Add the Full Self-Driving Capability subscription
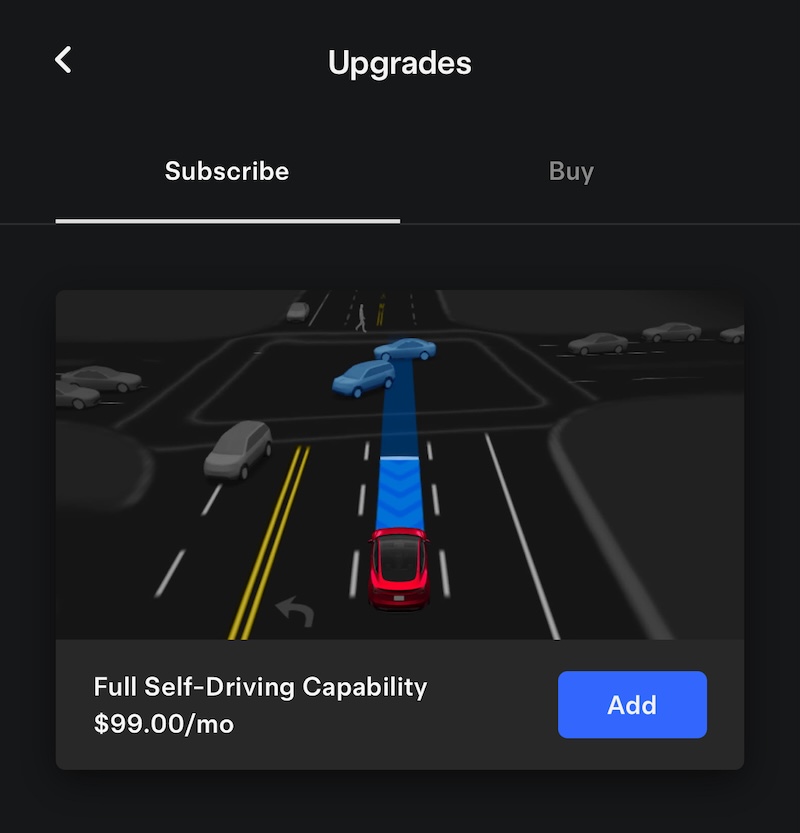The height and width of the screenshot is (833, 800). pos(632,705)
